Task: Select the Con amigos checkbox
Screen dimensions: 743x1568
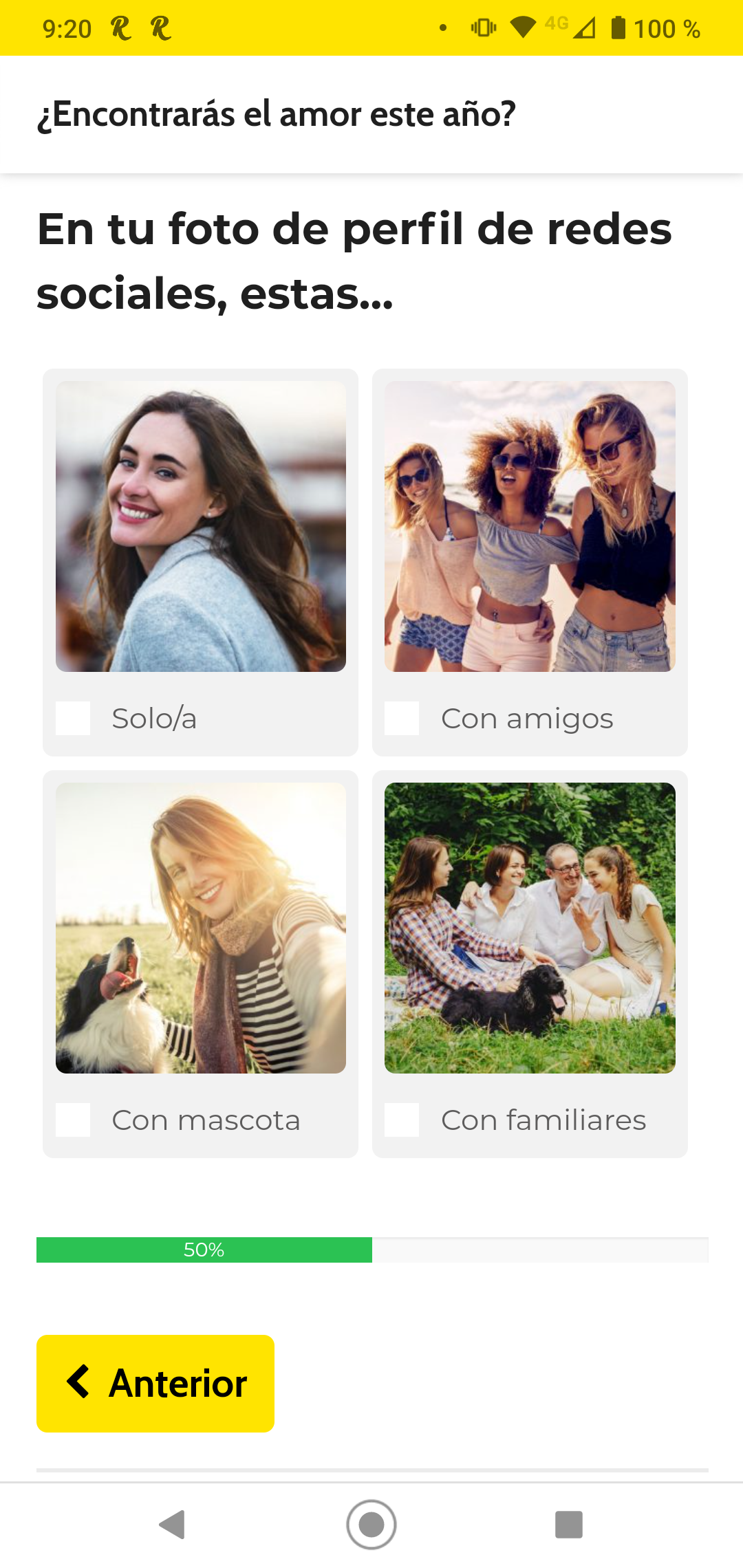Action: tap(402, 718)
